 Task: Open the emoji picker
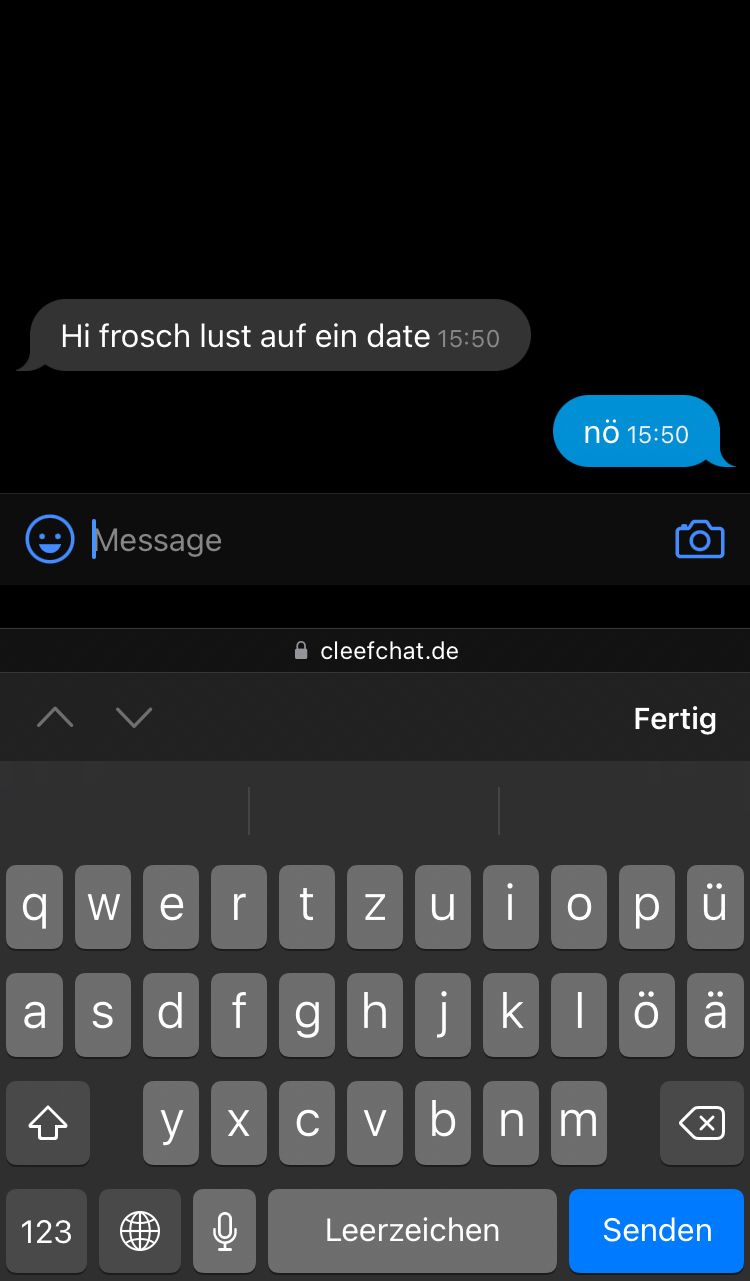[x=50, y=540]
